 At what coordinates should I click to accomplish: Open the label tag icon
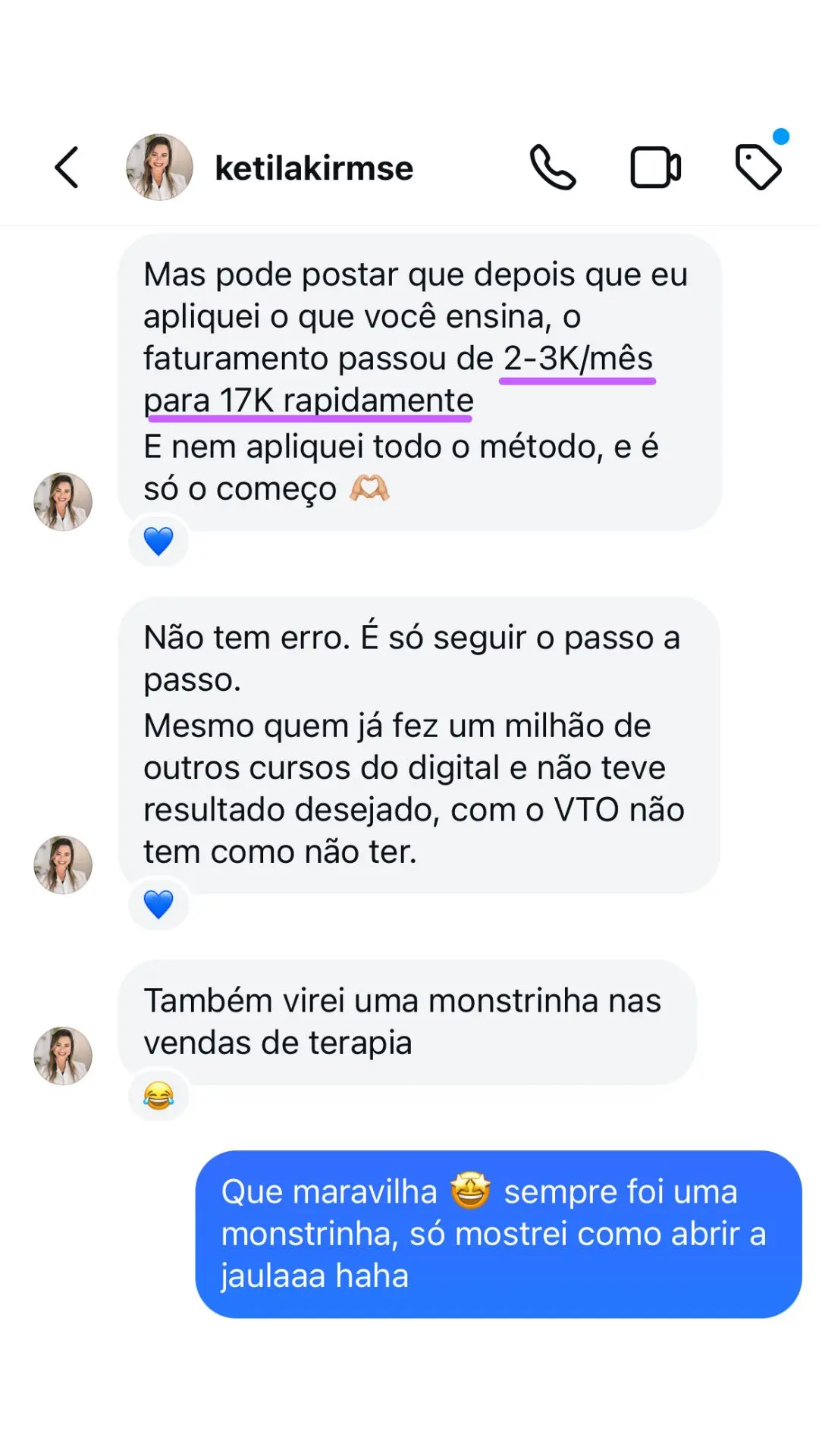point(758,167)
